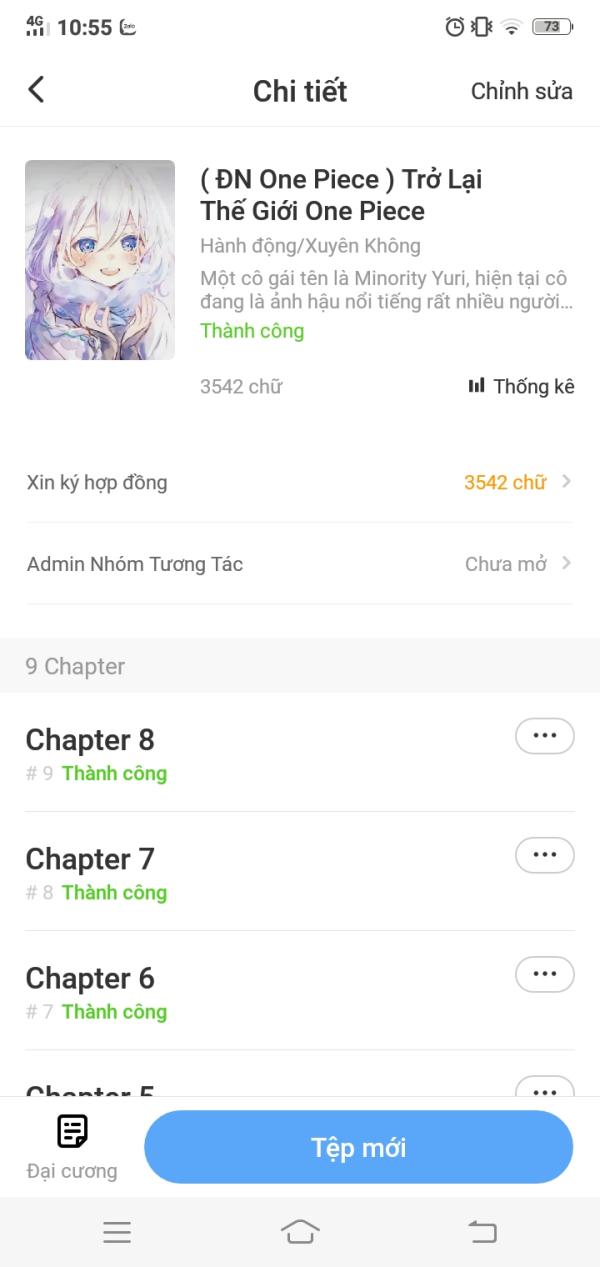
Task: Open Admin Nhóm Tương Tác row
Action: pyautogui.click(x=300, y=564)
